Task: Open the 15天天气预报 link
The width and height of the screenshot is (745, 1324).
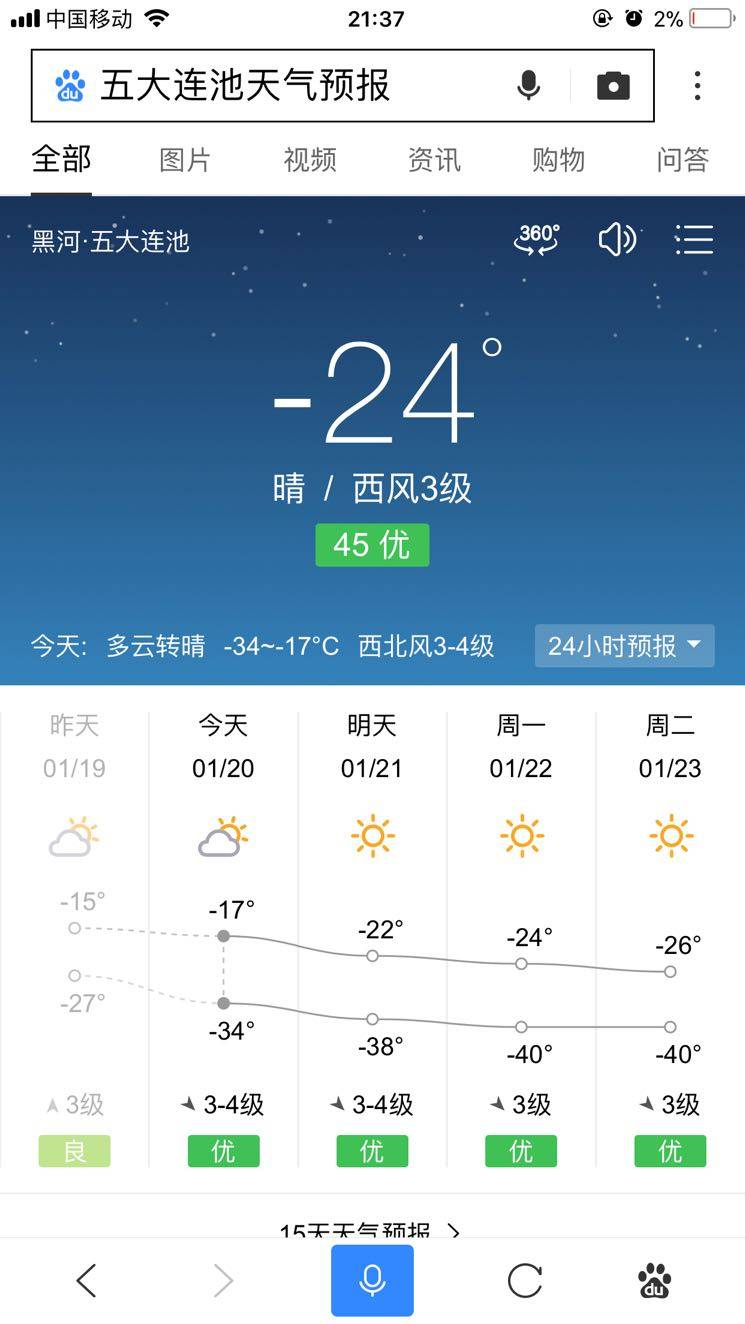Action: [x=370, y=1230]
